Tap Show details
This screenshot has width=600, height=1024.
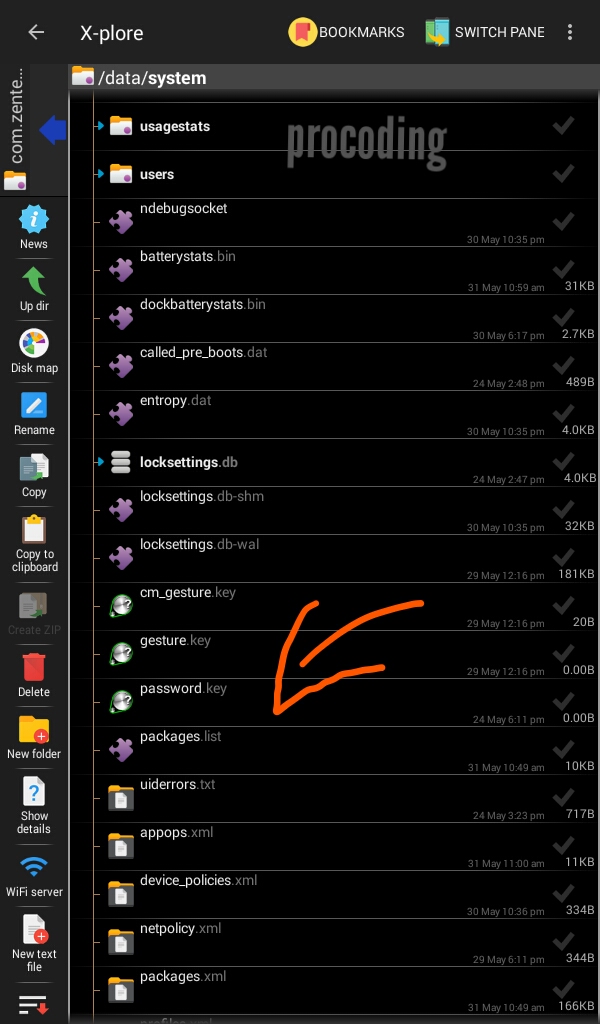34,805
